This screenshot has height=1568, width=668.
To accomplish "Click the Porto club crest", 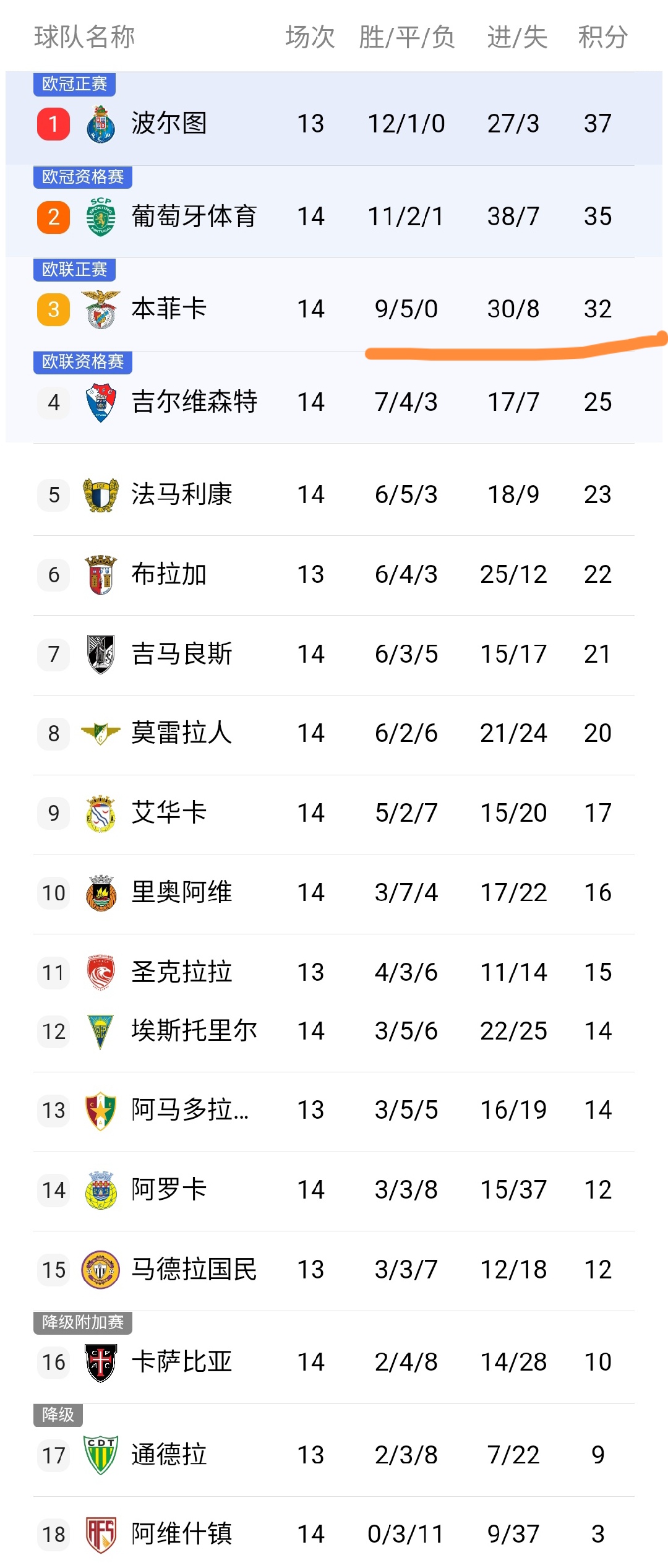I will point(99,123).
